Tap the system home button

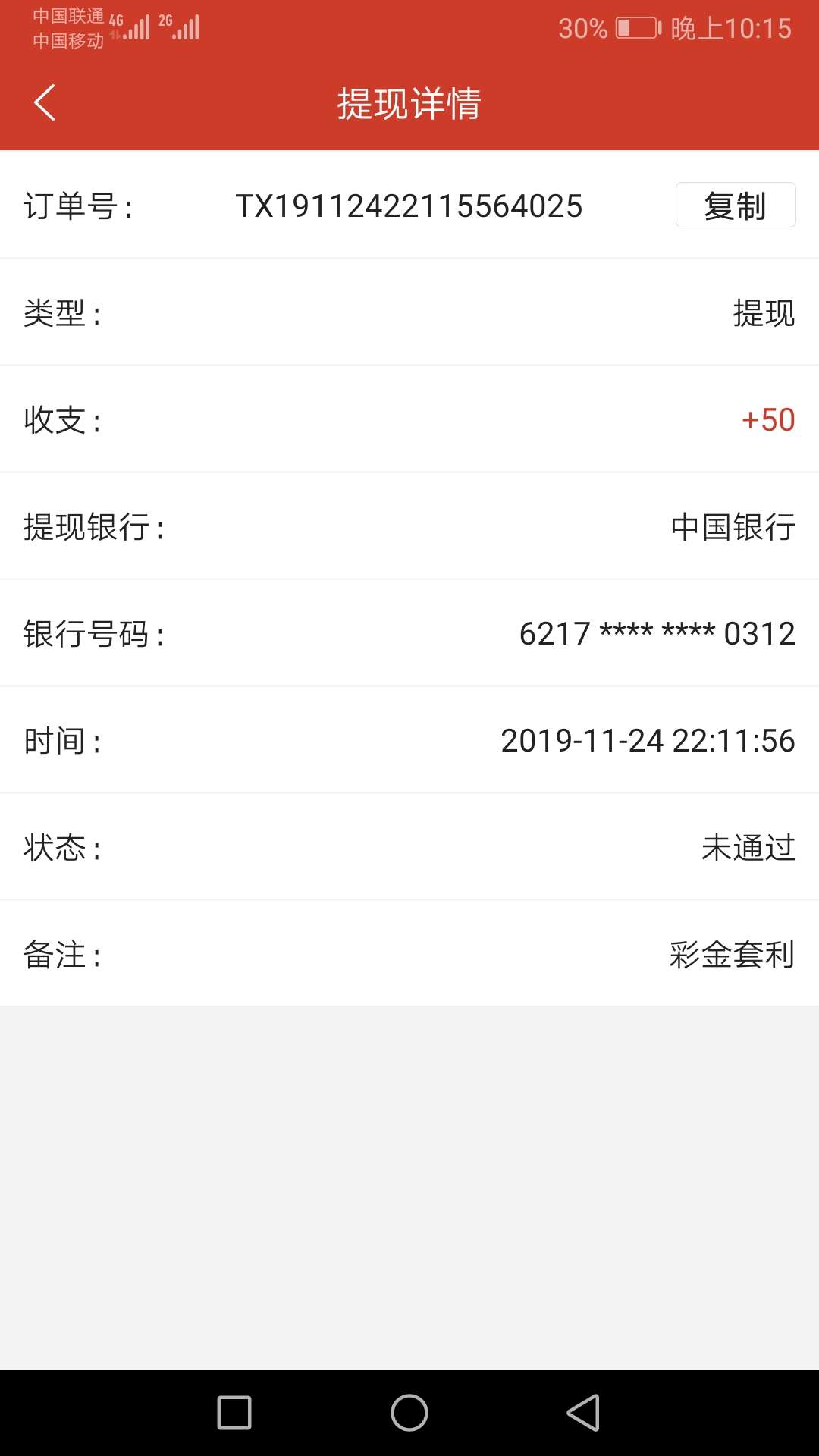tap(409, 1413)
